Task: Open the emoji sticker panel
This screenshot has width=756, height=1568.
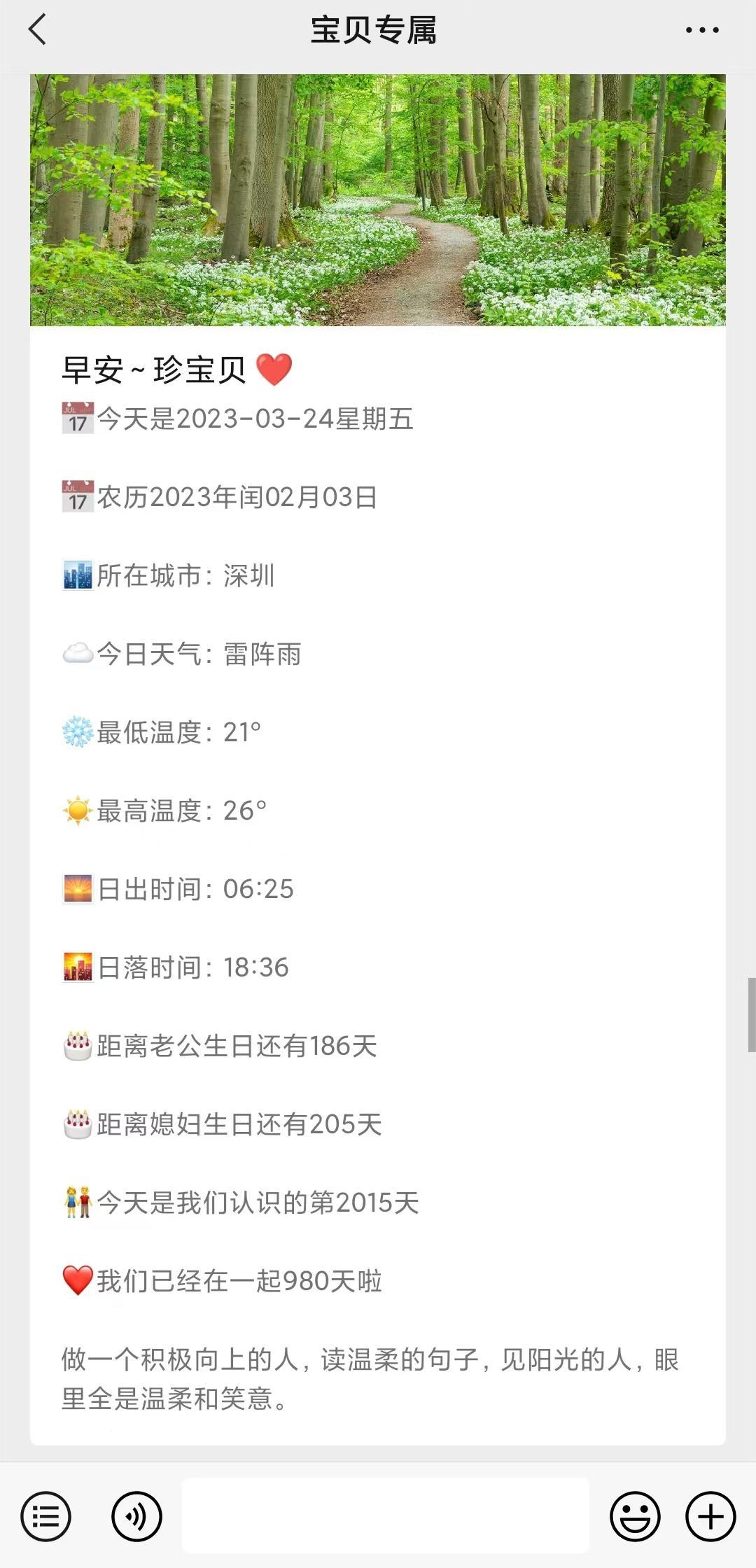Action: click(x=635, y=1517)
